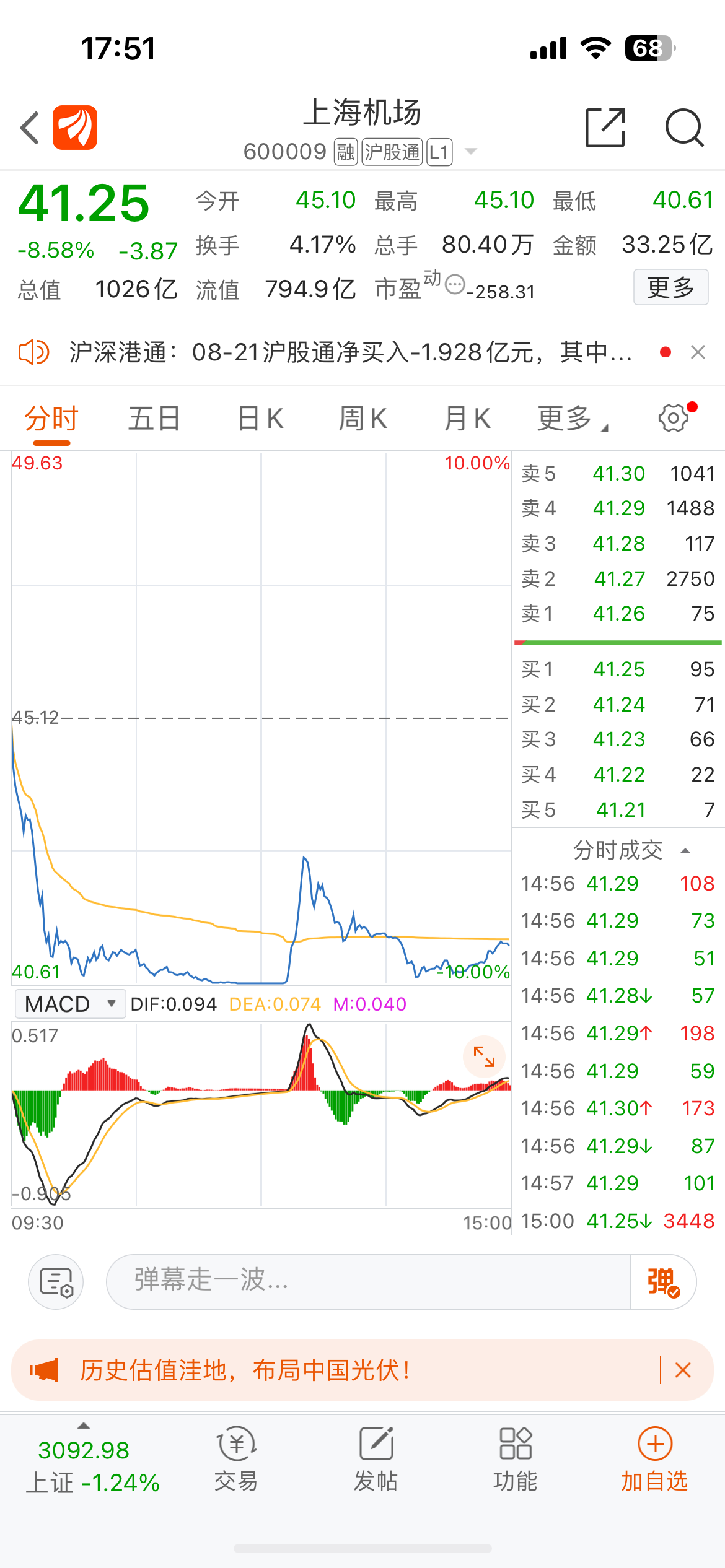Image resolution: width=725 pixels, height=1568 pixels.
Task: Switch to the 日K chart tab
Action: (260, 419)
